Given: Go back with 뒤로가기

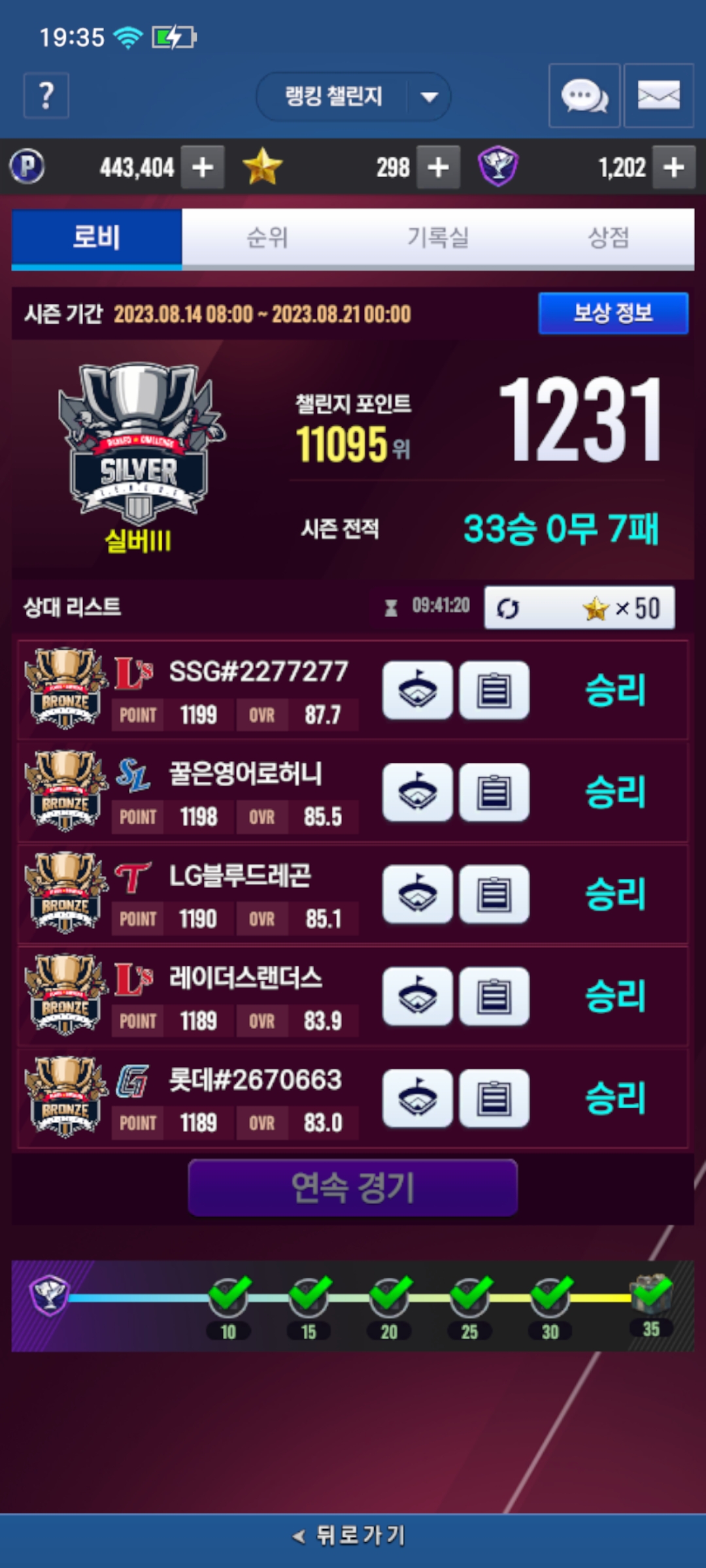Looking at the screenshot, I should point(353,1535).
